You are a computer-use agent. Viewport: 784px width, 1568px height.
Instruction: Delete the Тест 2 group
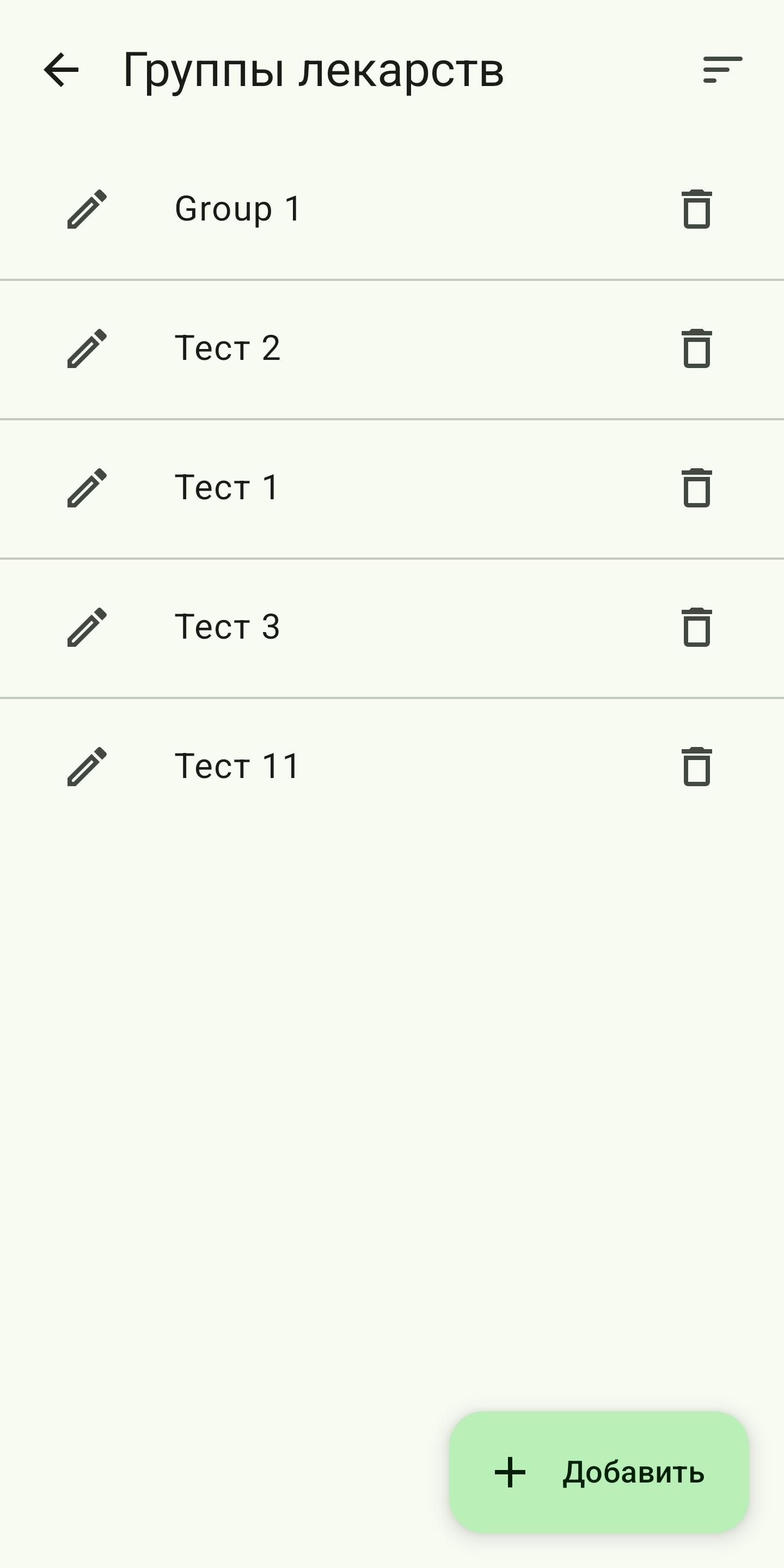pos(696,349)
